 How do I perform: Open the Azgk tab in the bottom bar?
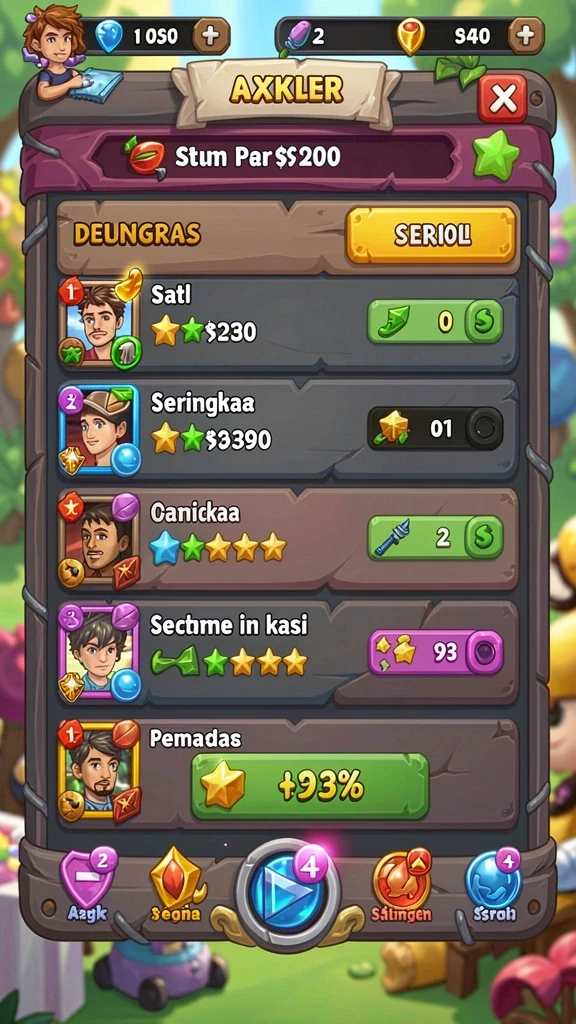tap(87, 886)
